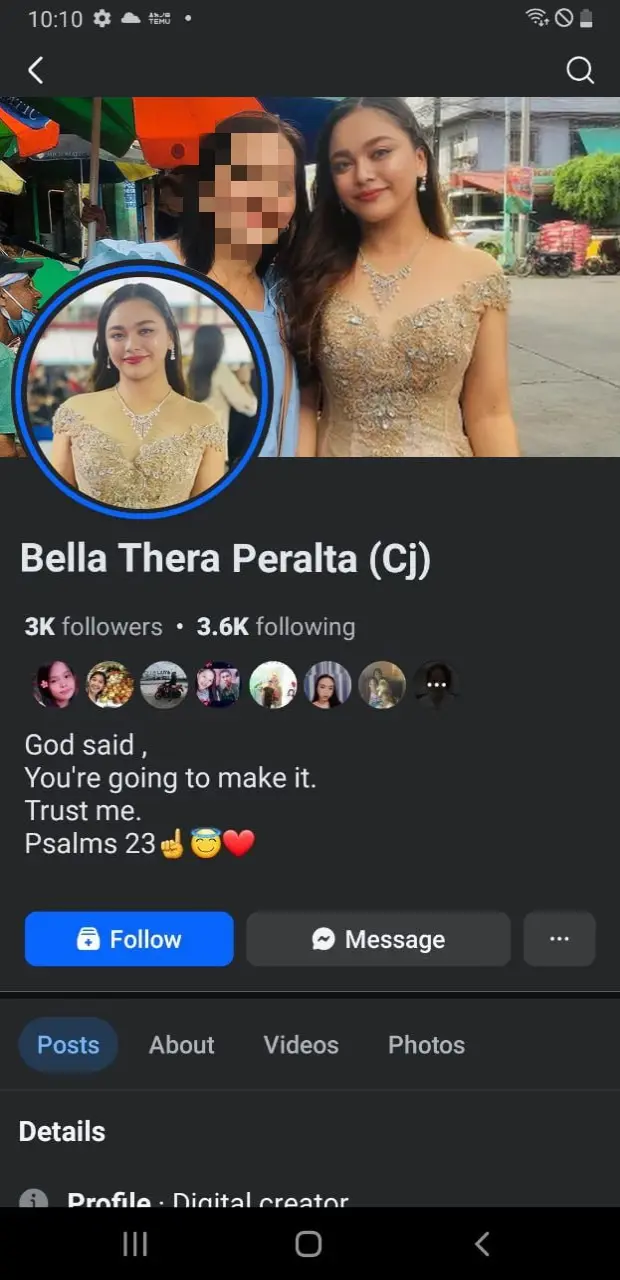Go back using the top-left arrow
The image size is (620, 1280).
tap(36, 70)
